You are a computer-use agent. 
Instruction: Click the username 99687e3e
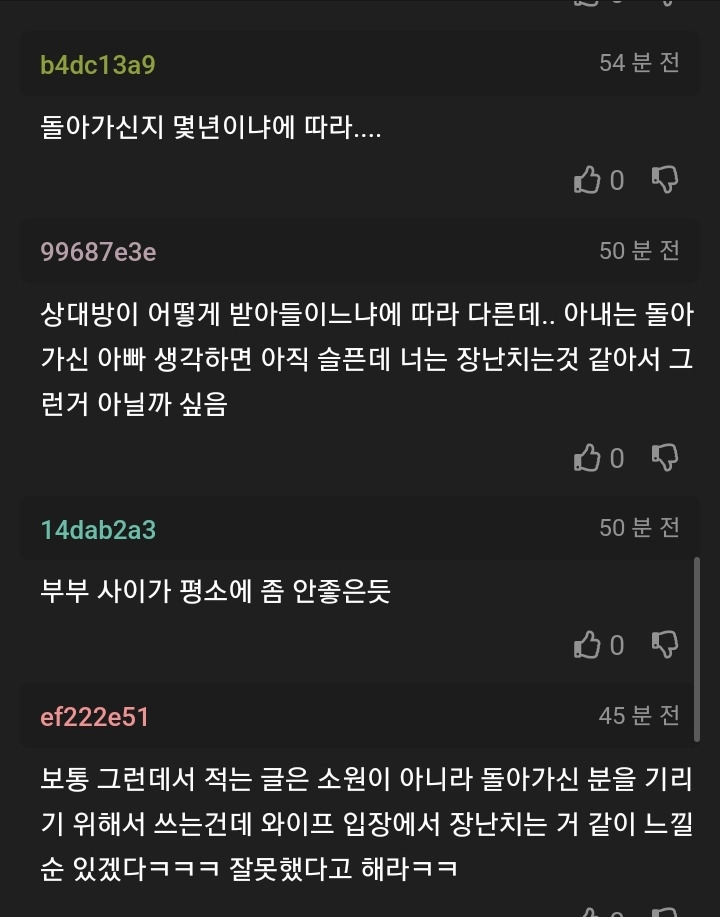[x=97, y=251]
